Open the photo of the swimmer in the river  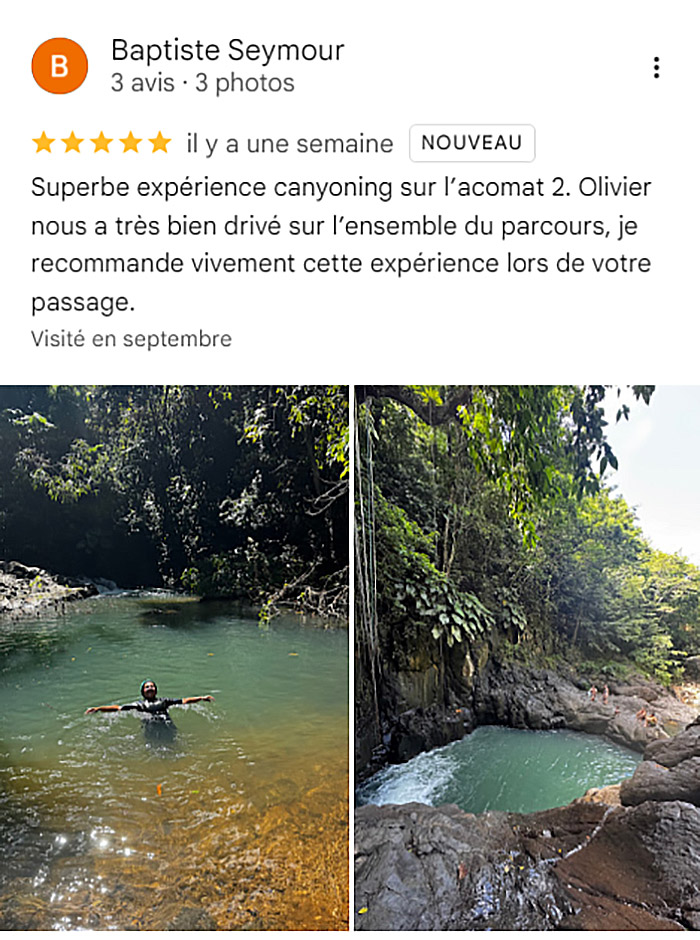pyautogui.click(x=174, y=657)
